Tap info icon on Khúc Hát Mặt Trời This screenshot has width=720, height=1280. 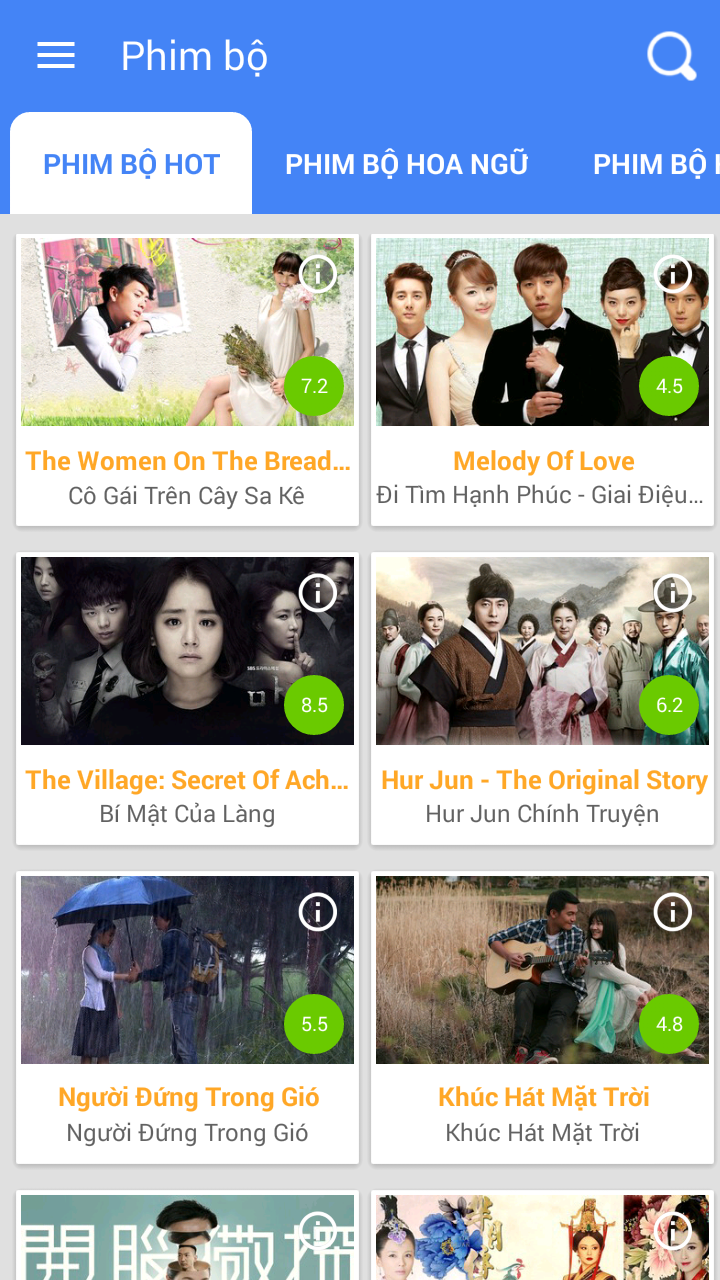tap(673, 912)
